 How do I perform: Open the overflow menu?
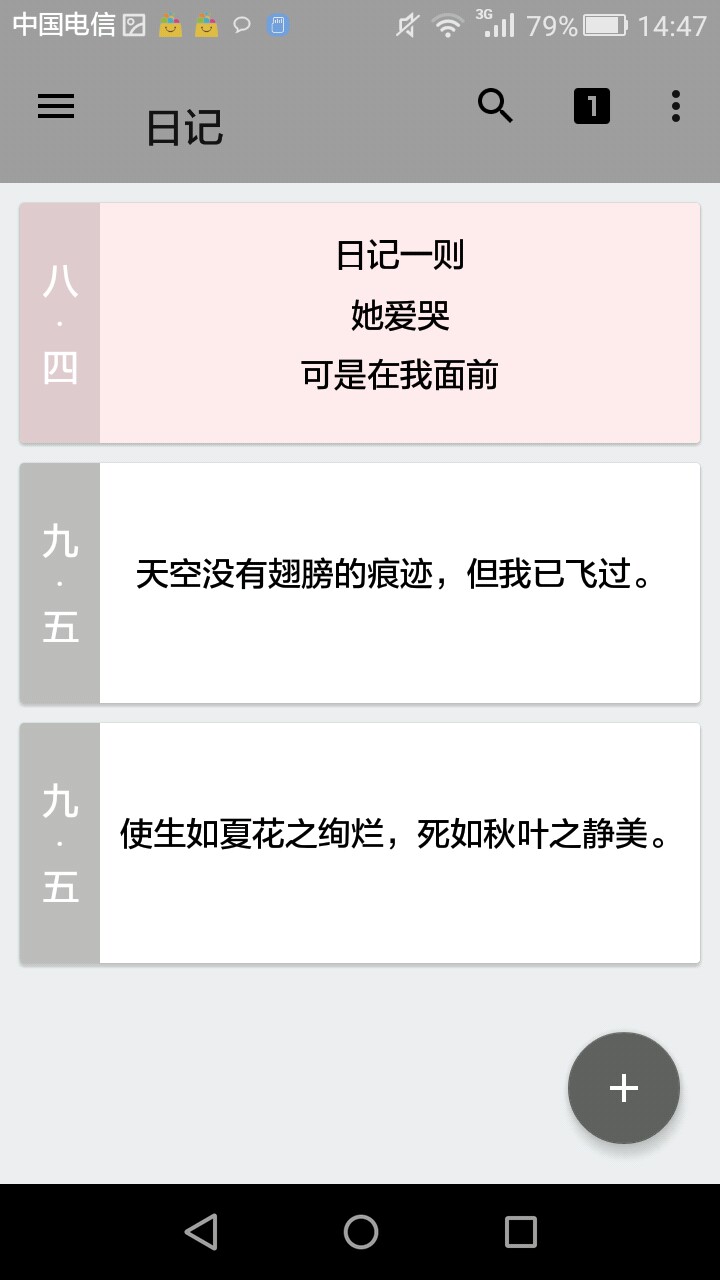(676, 106)
